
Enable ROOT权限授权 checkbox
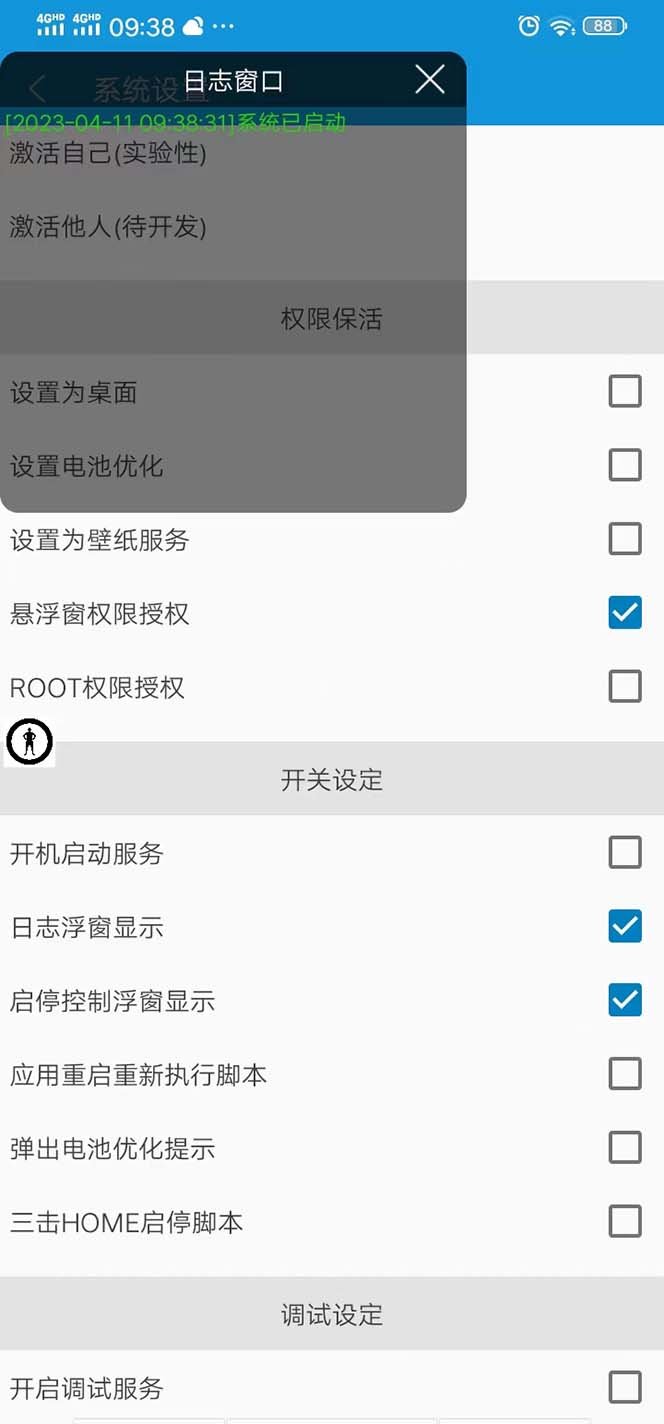[625, 687]
